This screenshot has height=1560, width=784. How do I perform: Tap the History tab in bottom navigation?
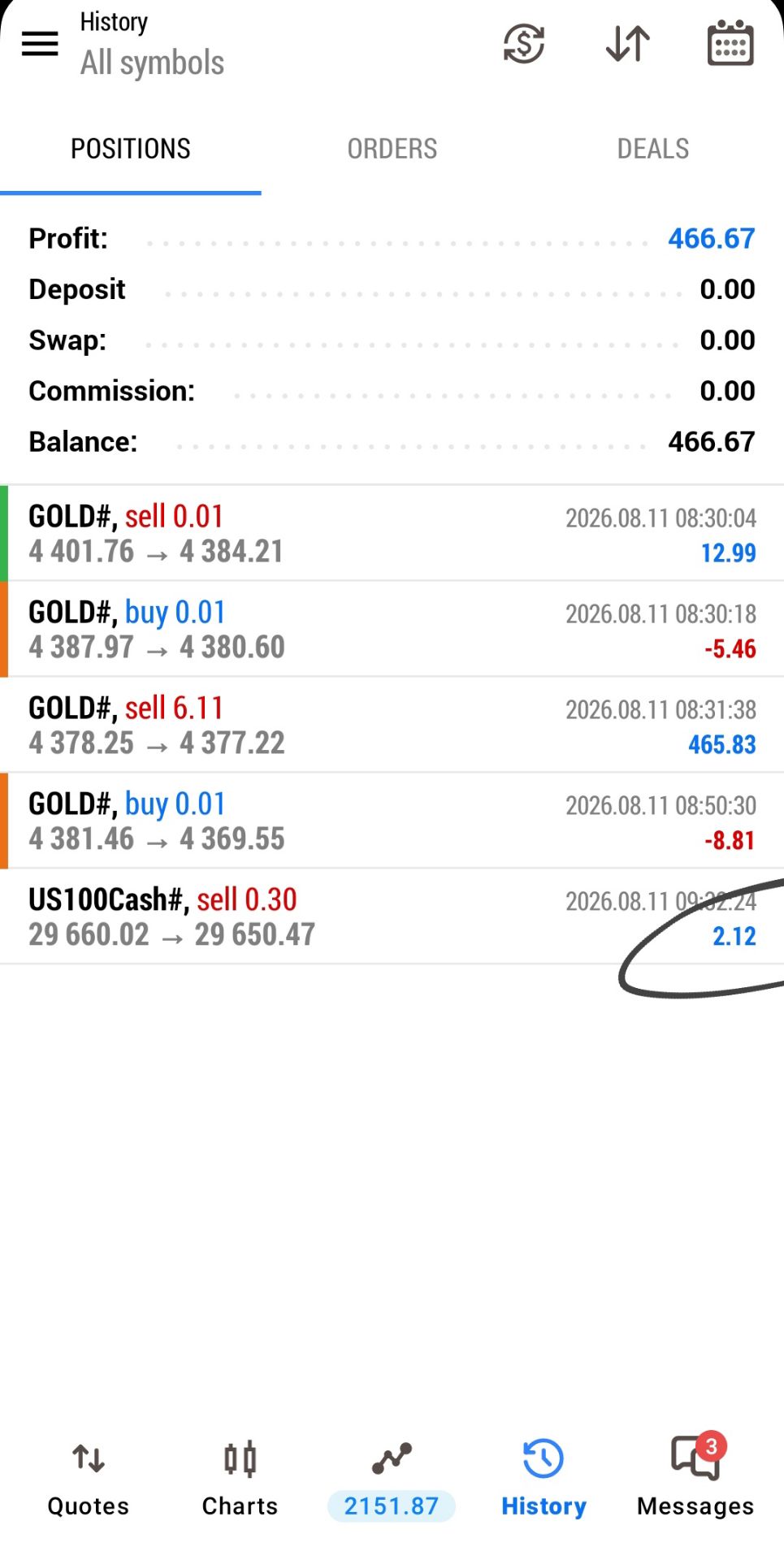544,1479
